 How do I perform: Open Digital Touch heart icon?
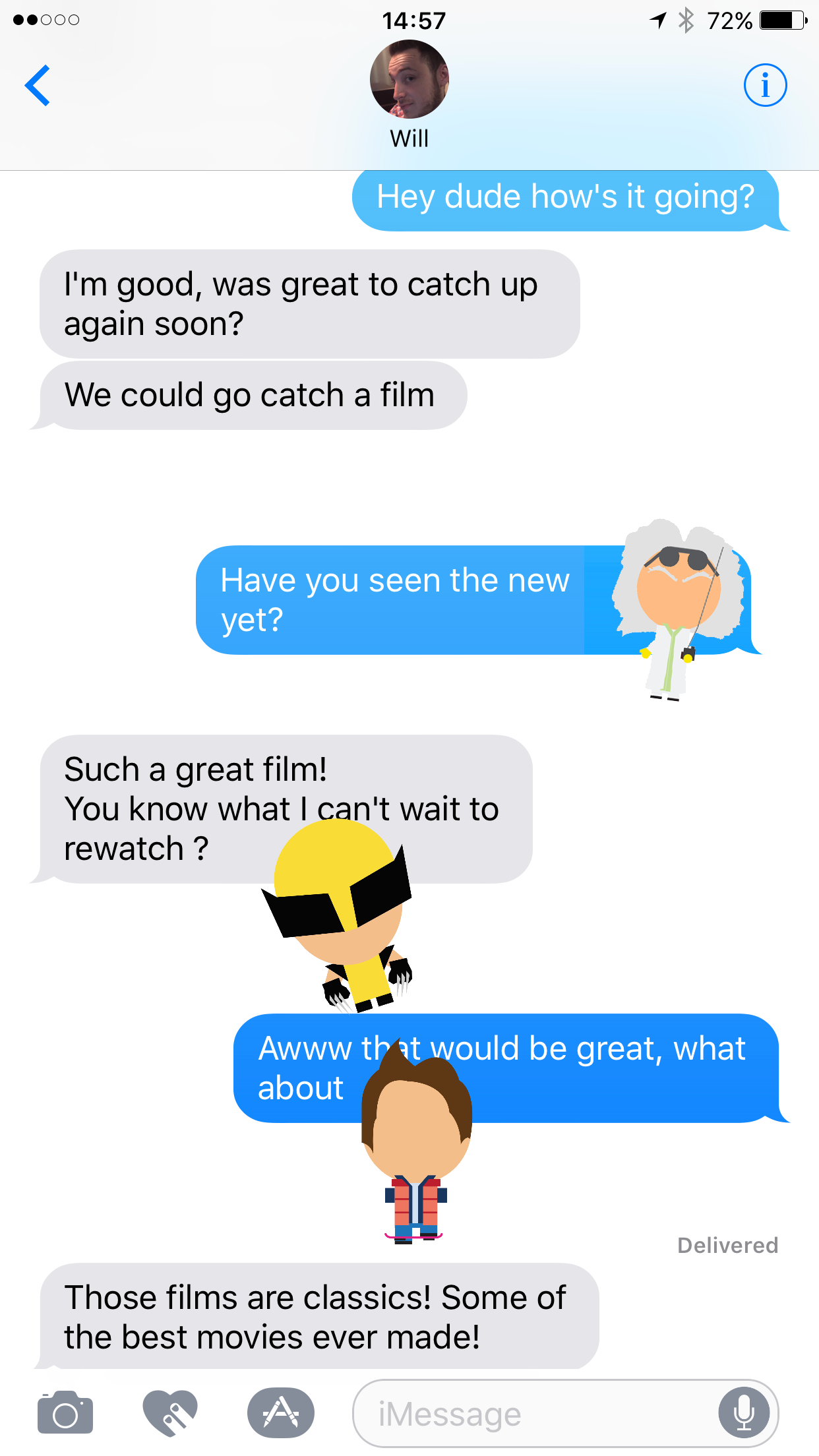point(170,1413)
